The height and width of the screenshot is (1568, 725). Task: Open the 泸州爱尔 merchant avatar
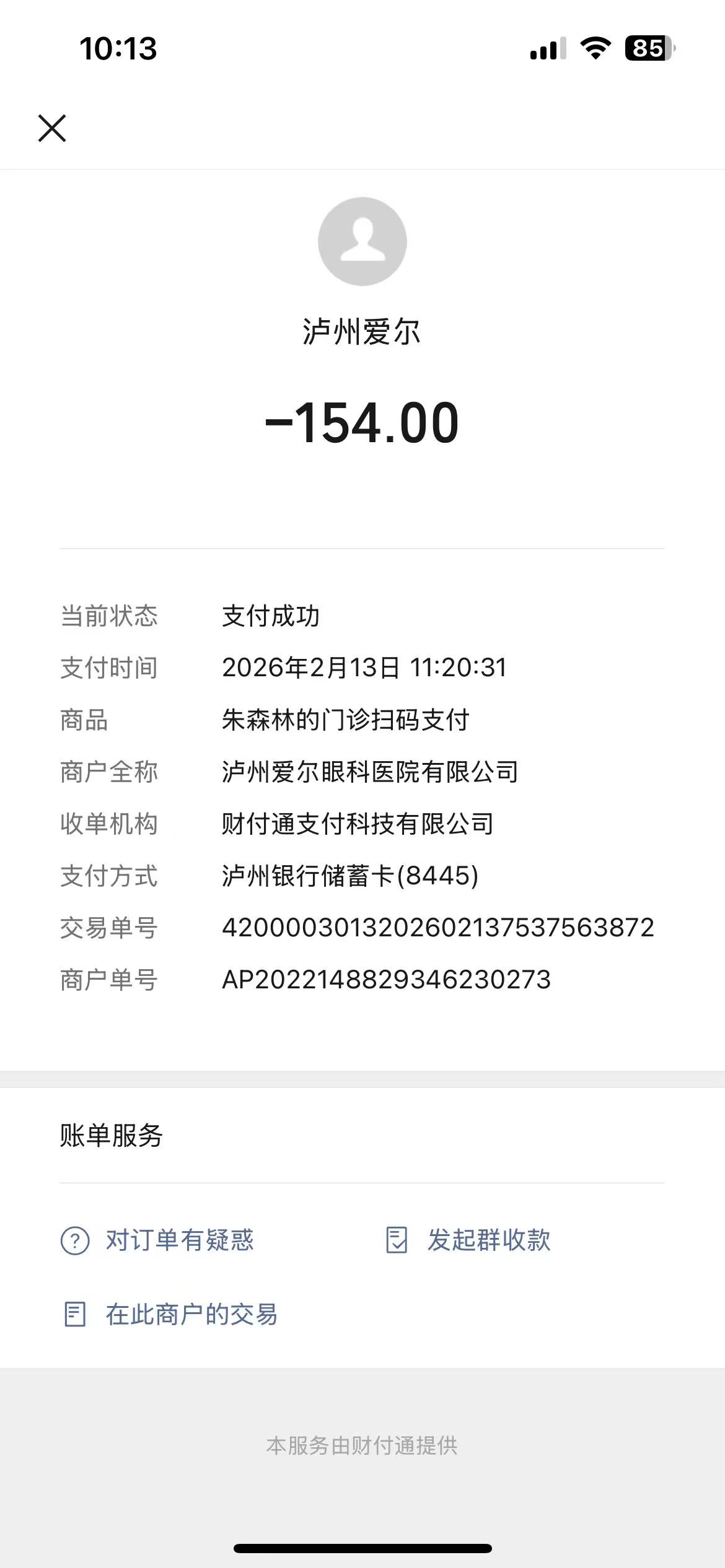362,242
